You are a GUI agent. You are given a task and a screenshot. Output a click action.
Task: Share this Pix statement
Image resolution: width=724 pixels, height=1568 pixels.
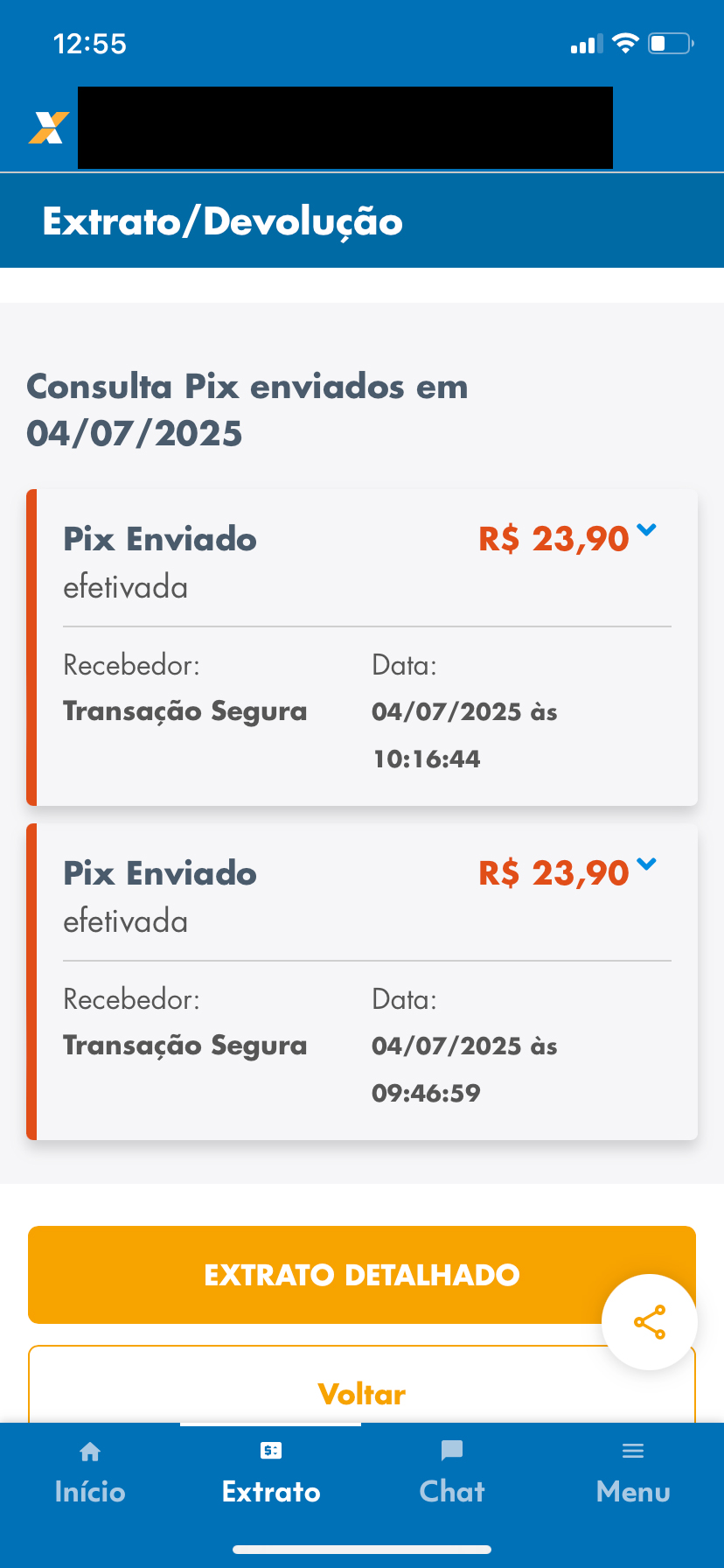pyautogui.click(x=650, y=1322)
